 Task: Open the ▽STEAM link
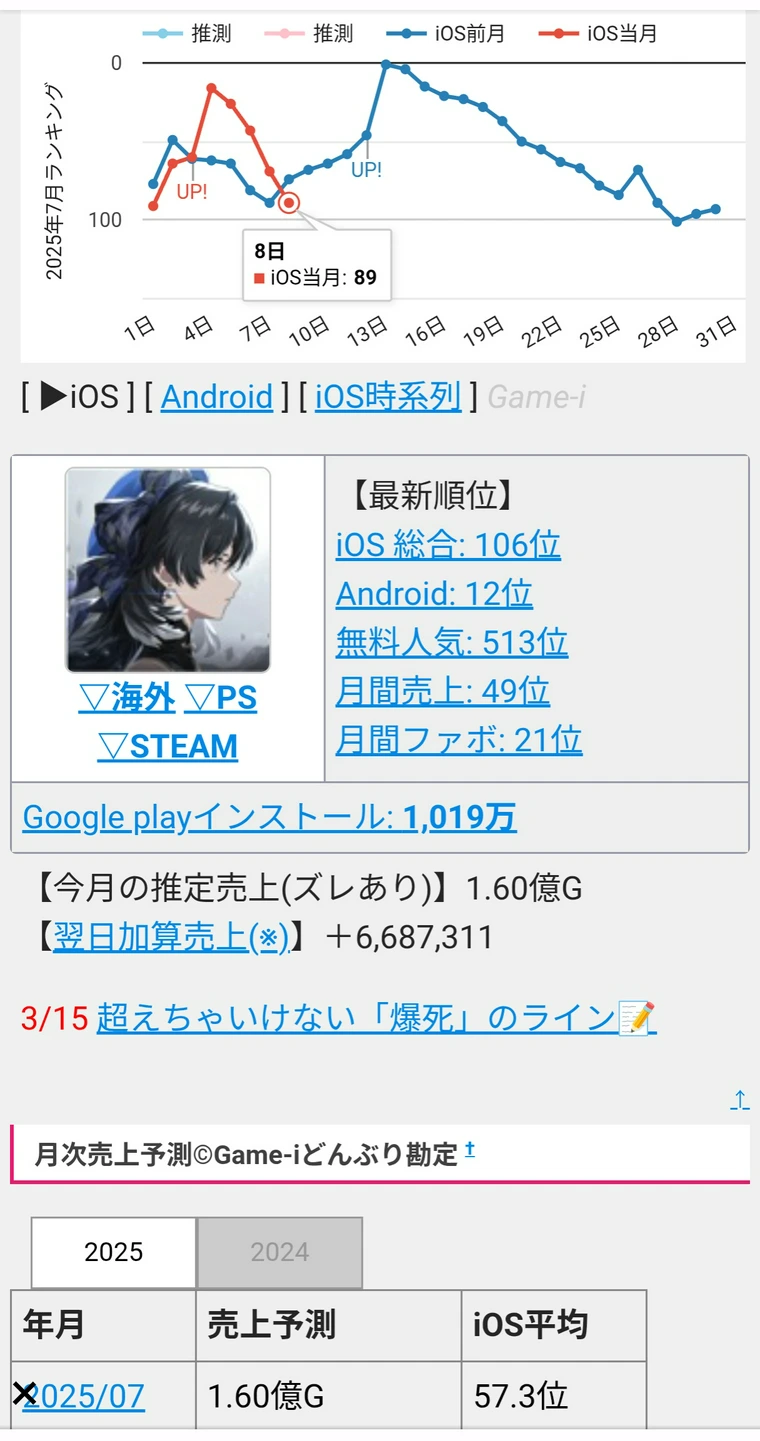pyautogui.click(x=168, y=747)
